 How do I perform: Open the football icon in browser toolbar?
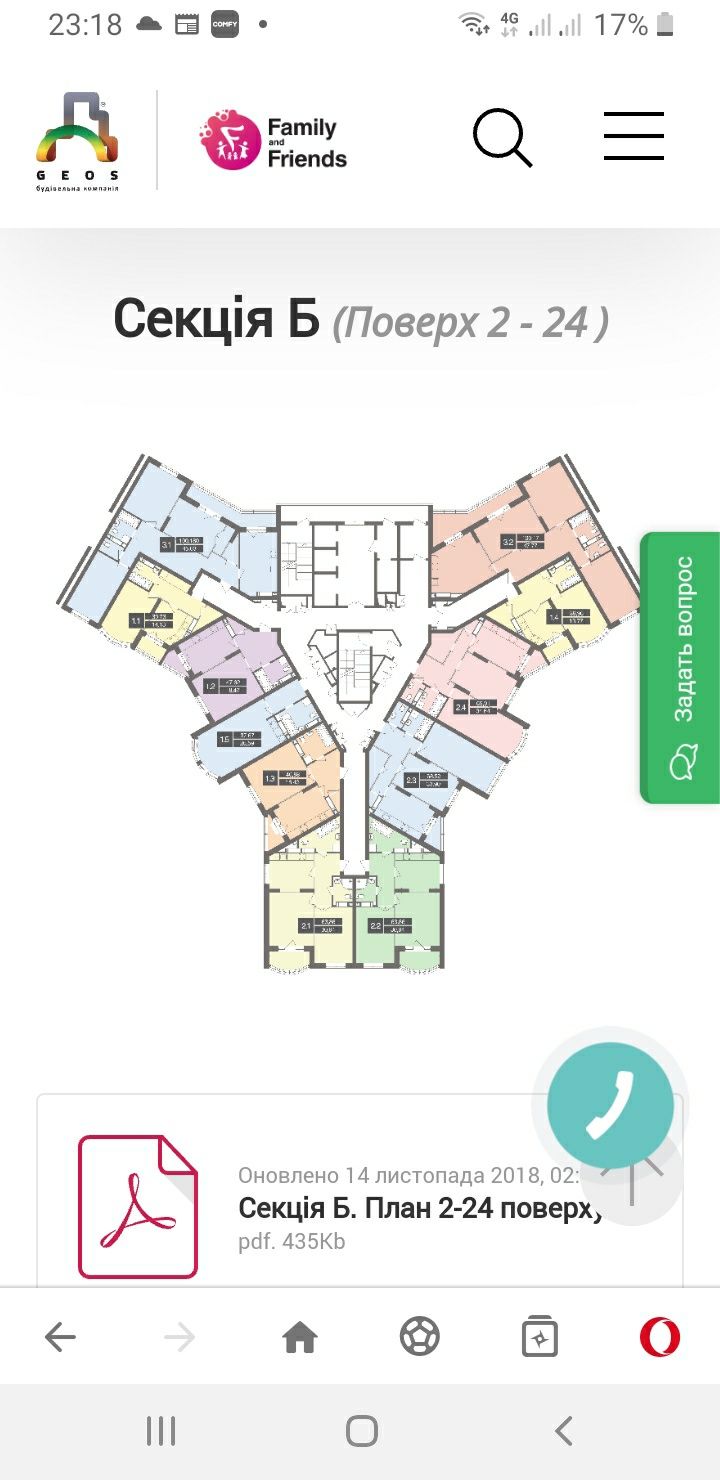[x=420, y=1337]
